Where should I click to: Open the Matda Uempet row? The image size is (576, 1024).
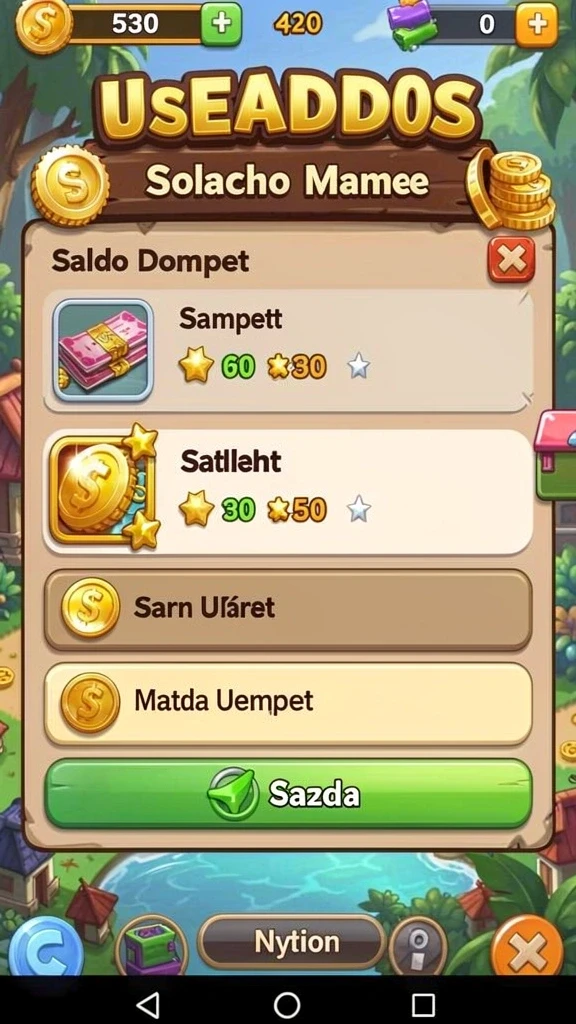287,703
